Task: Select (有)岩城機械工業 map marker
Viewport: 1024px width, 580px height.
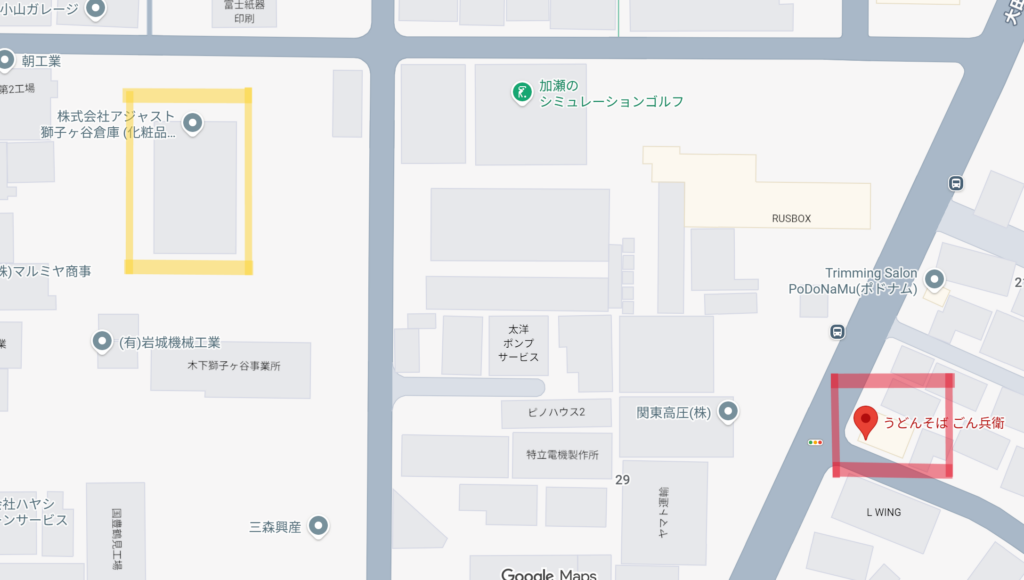Action: coord(102,342)
